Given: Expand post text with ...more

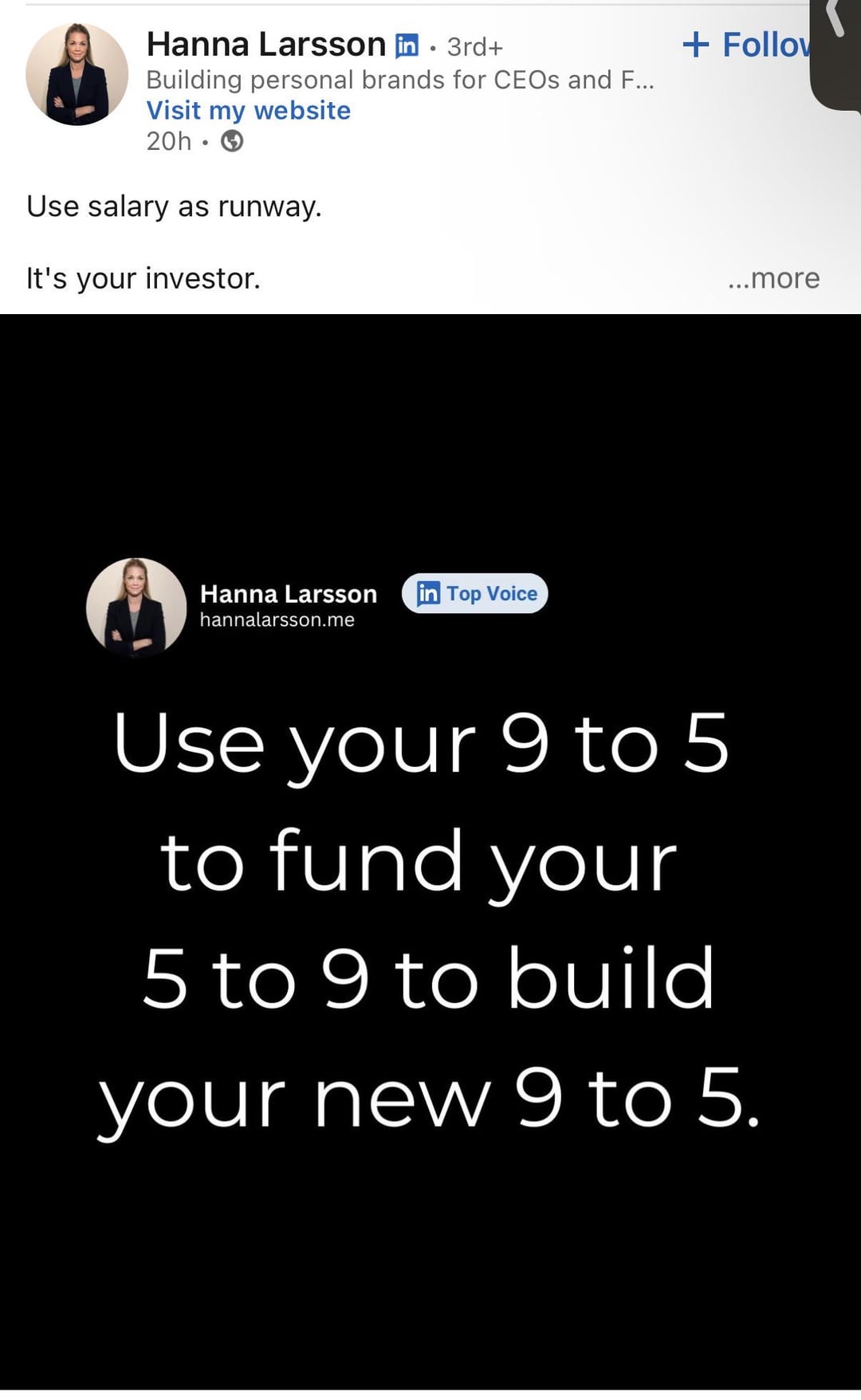Looking at the screenshot, I should click(773, 278).
